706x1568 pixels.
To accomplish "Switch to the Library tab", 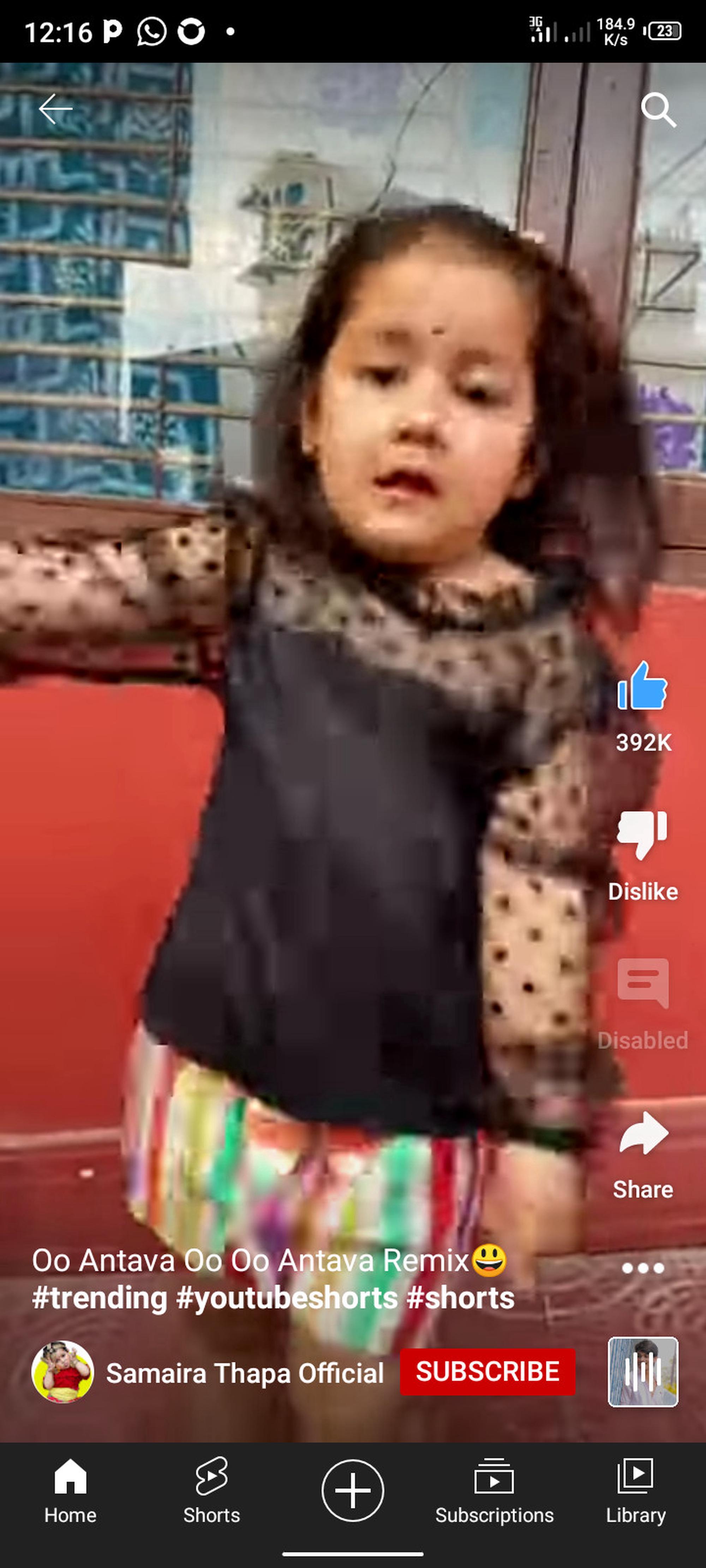I will tap(635, 1490).
